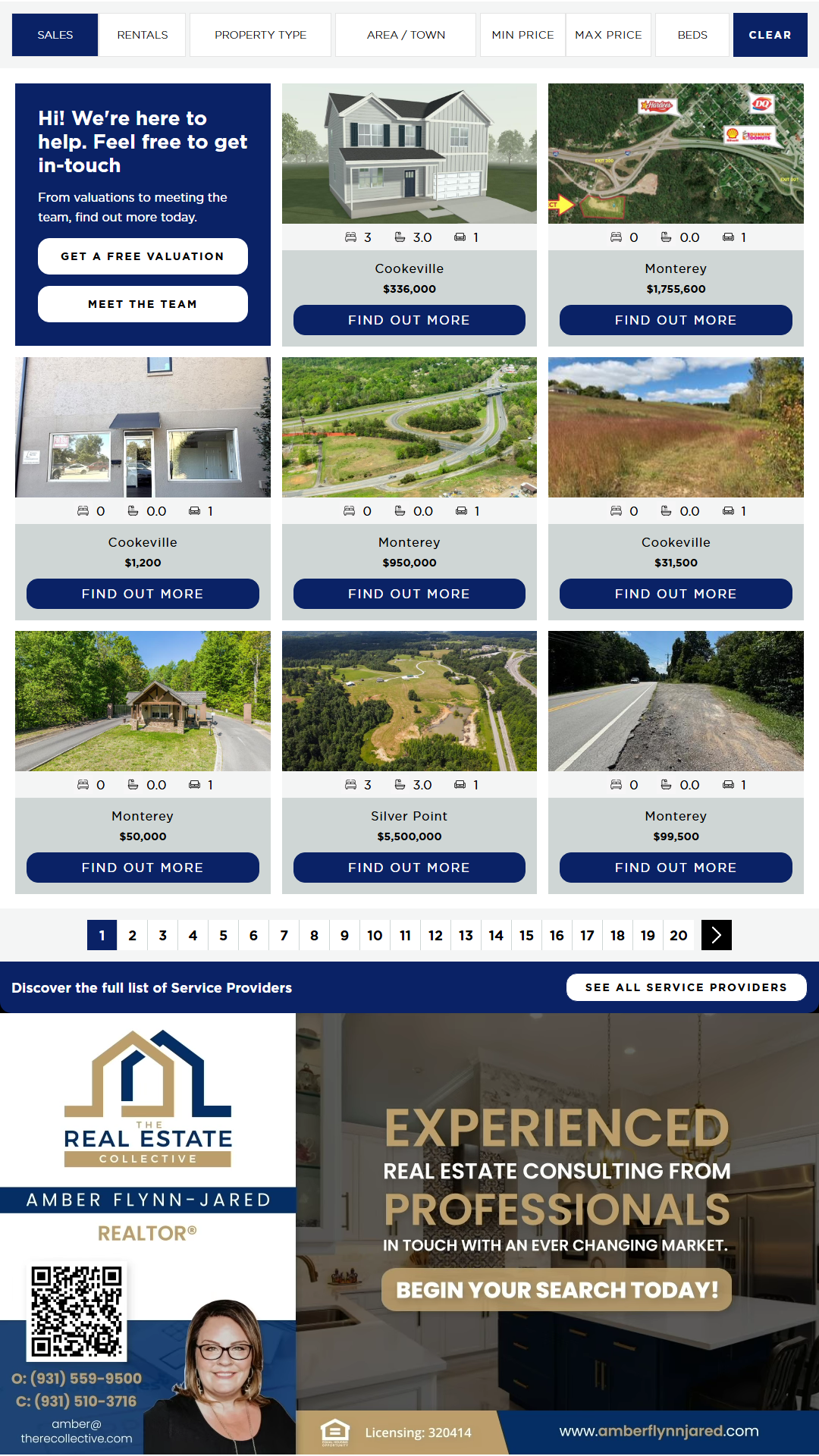This screenshot has height=1456, width=819.
Task: Tap the next page arrow
Action: tap(716, 935)
